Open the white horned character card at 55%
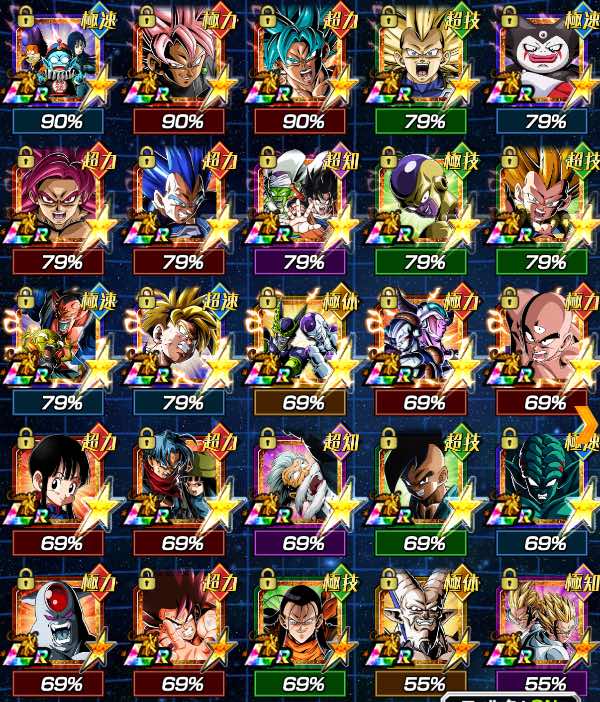 [425, 627]
